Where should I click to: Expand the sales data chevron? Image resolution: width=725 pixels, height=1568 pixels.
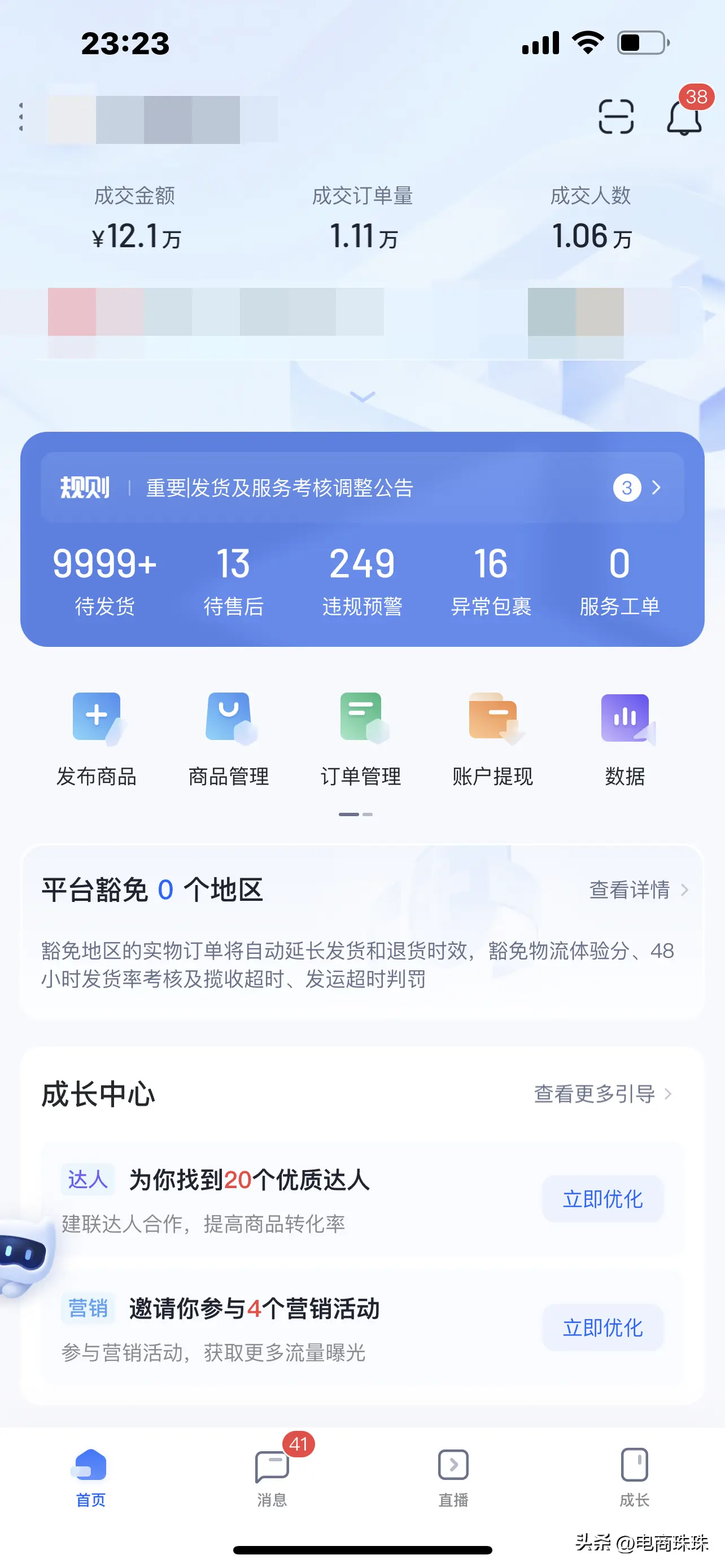click(362, 397)
